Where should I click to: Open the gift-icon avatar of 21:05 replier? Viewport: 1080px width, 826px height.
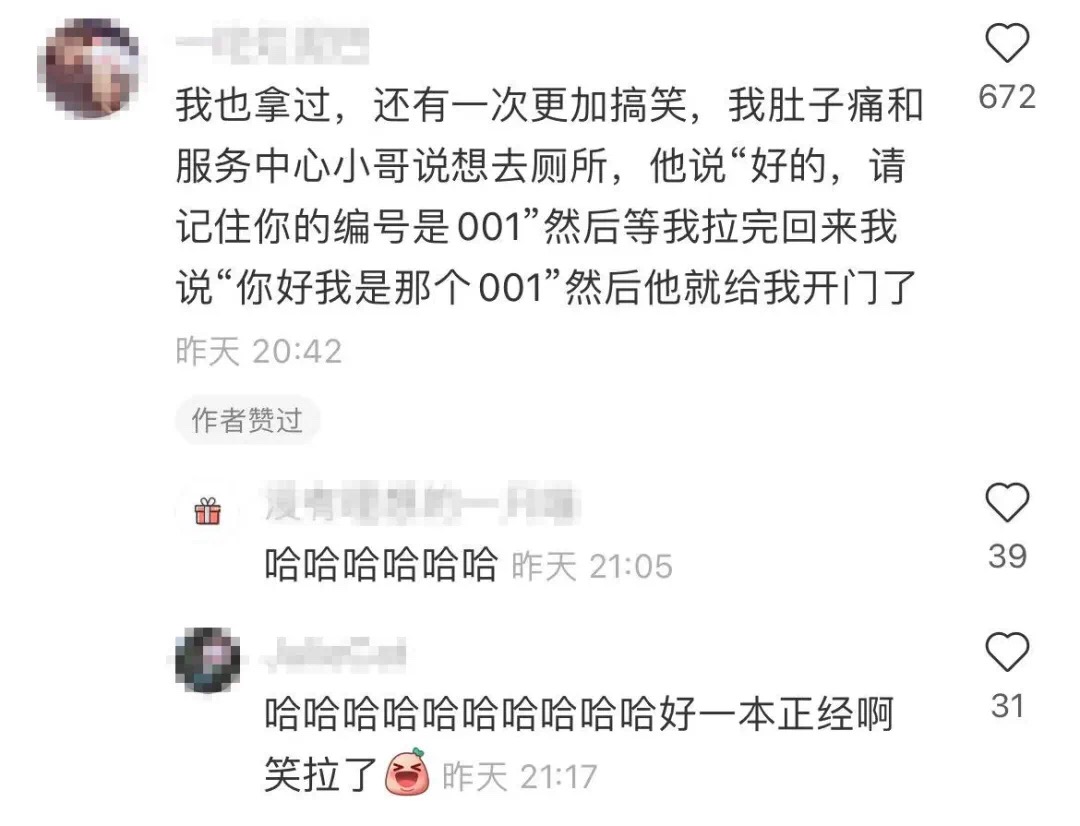(x=208, y=513)
